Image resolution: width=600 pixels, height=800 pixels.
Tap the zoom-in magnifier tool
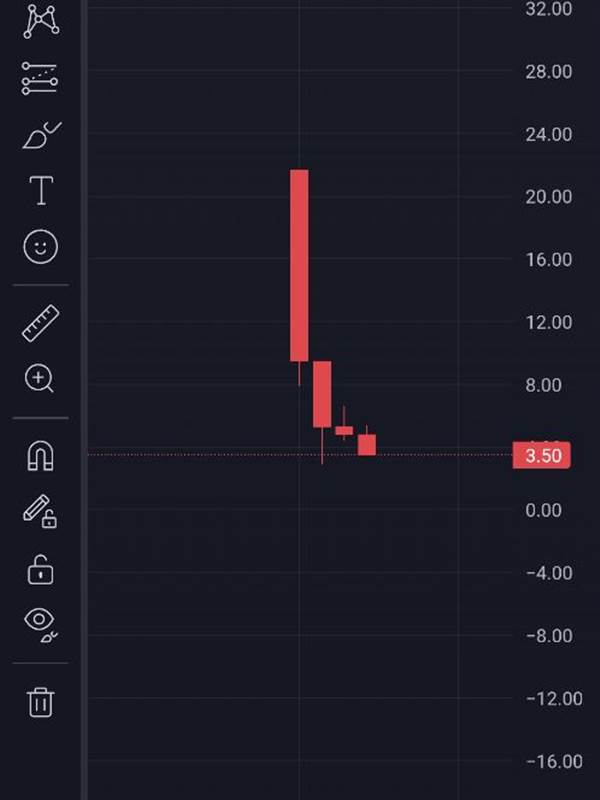tap(39, 379)
